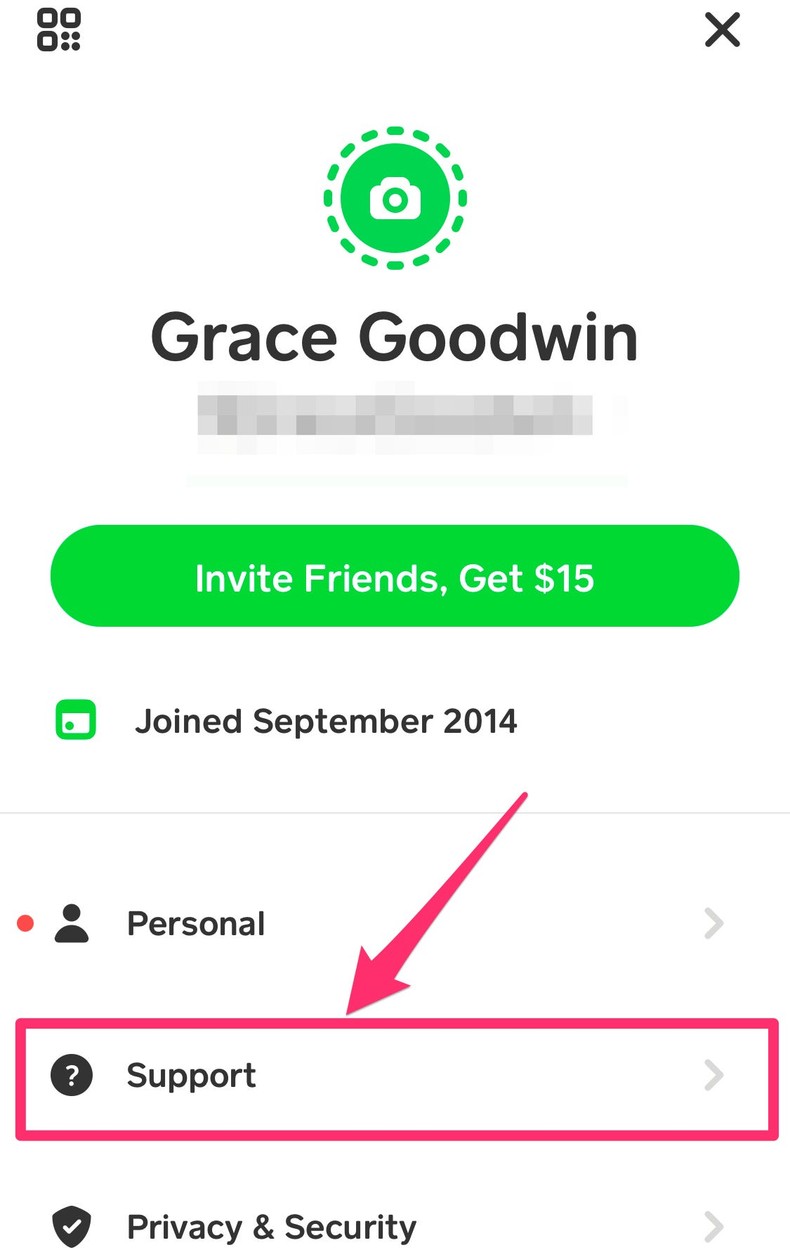Add a profile photo
The height and width of the screenshot is (1257, 790).
coord(395,198)
